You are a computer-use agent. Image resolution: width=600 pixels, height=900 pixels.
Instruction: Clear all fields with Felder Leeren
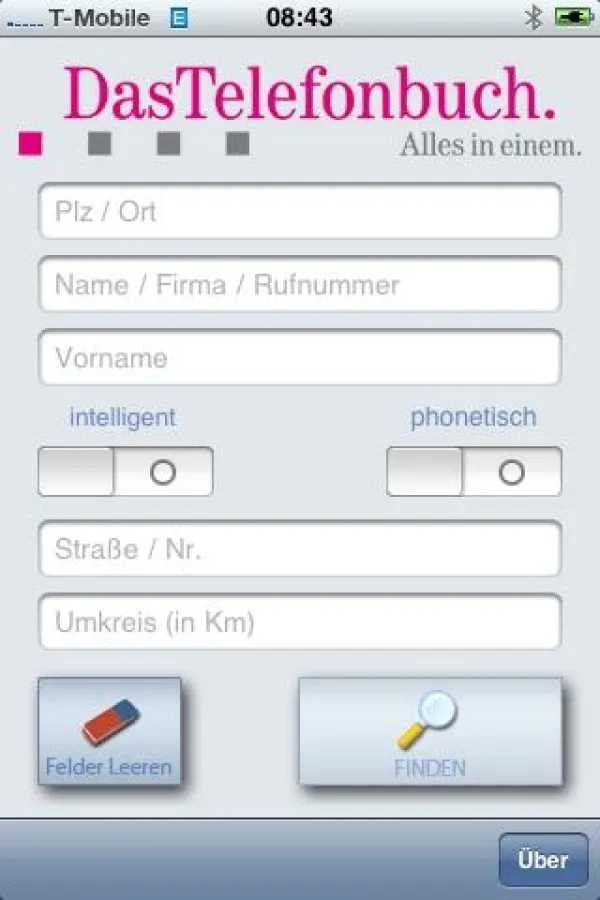[109, 731]
